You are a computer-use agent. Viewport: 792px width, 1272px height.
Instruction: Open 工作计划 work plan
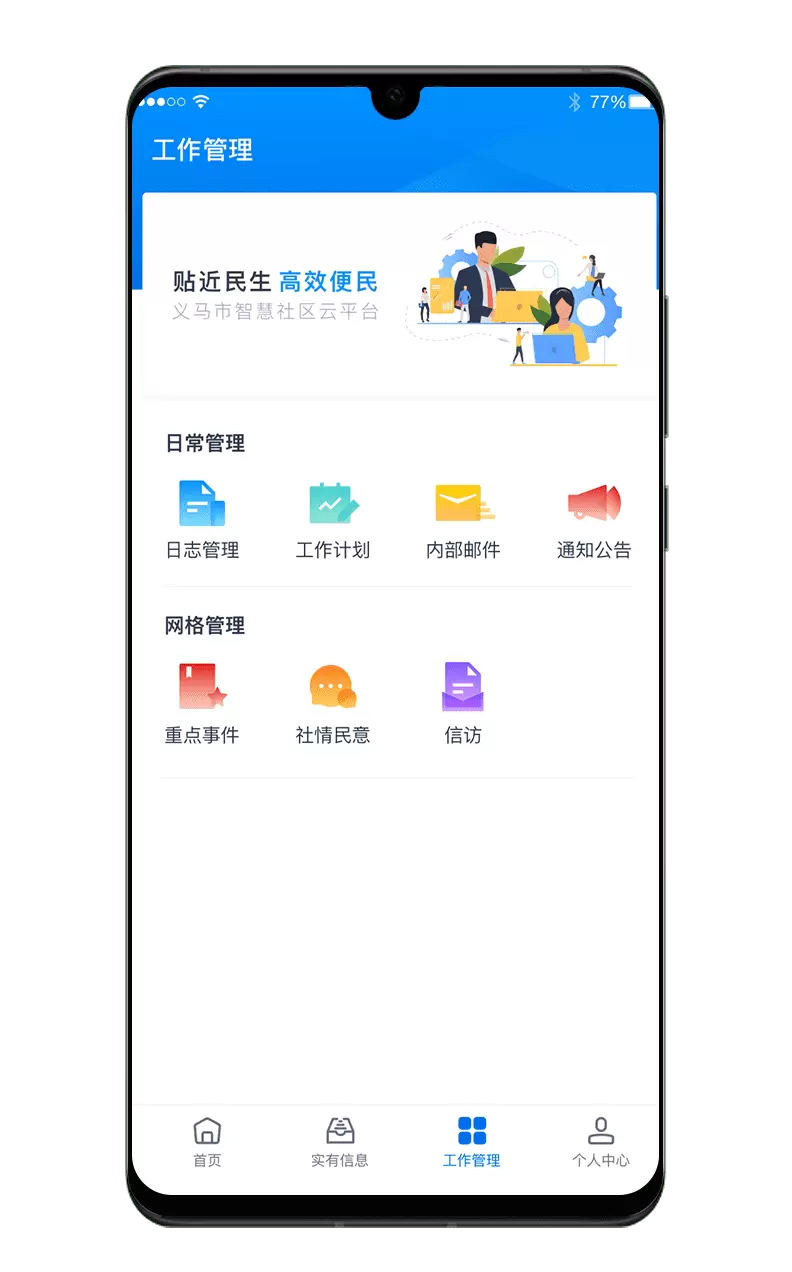click(333, 519)
